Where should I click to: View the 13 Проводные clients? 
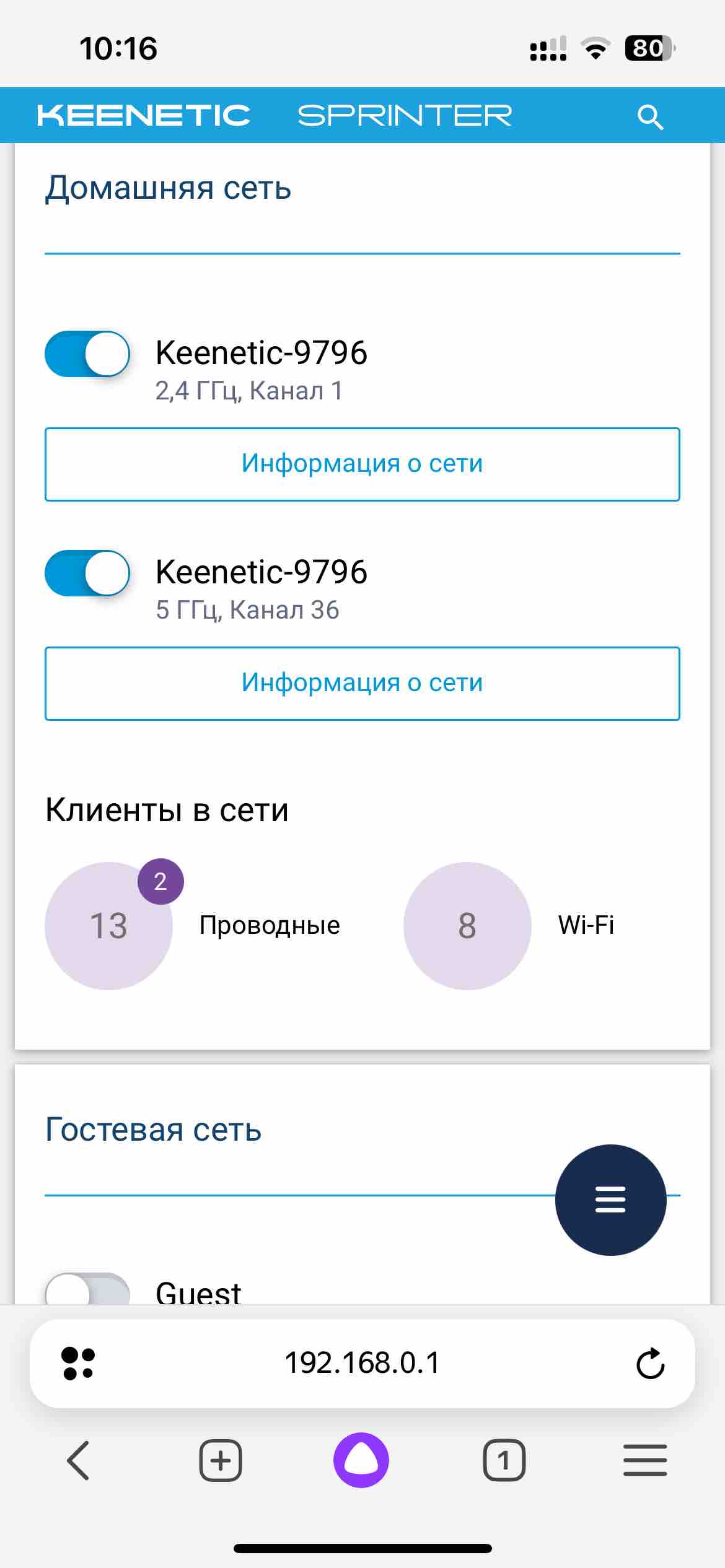[109, 925]
